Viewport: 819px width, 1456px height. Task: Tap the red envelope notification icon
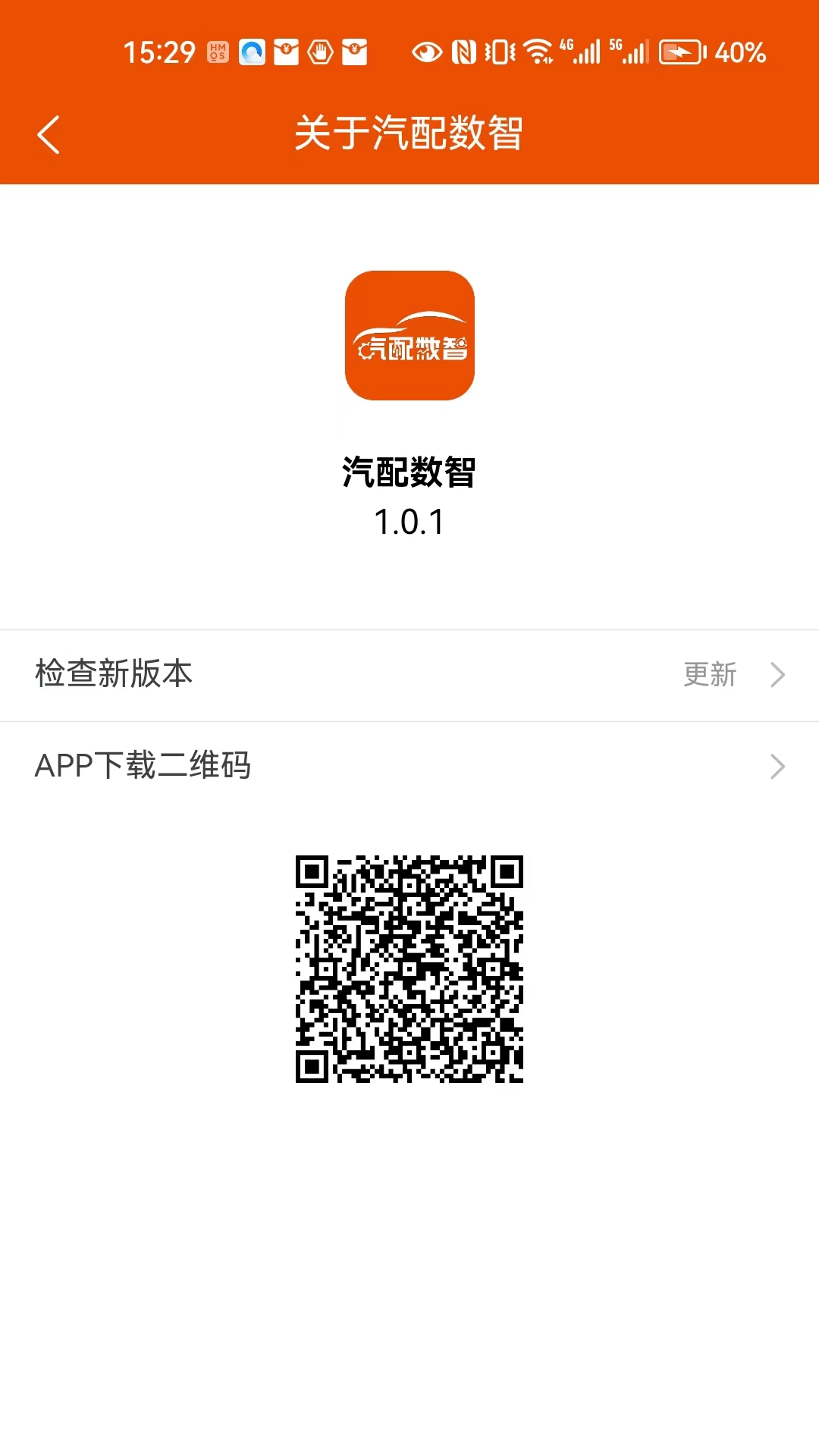click(x=286, y=52)
